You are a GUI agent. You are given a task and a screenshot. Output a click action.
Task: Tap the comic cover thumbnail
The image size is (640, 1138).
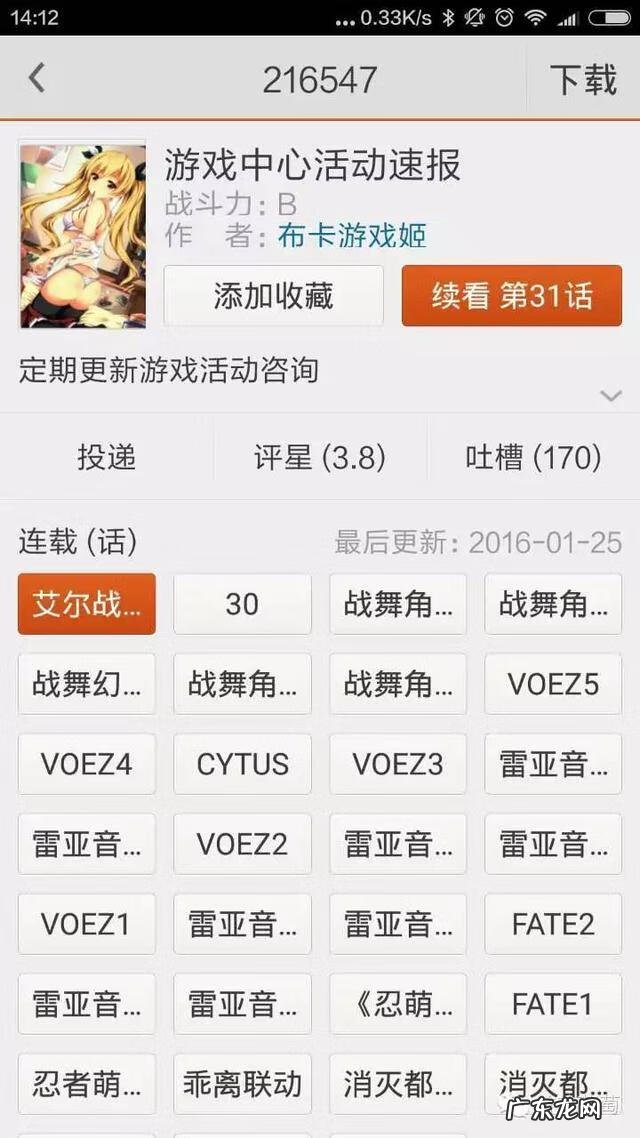(83, 236)
